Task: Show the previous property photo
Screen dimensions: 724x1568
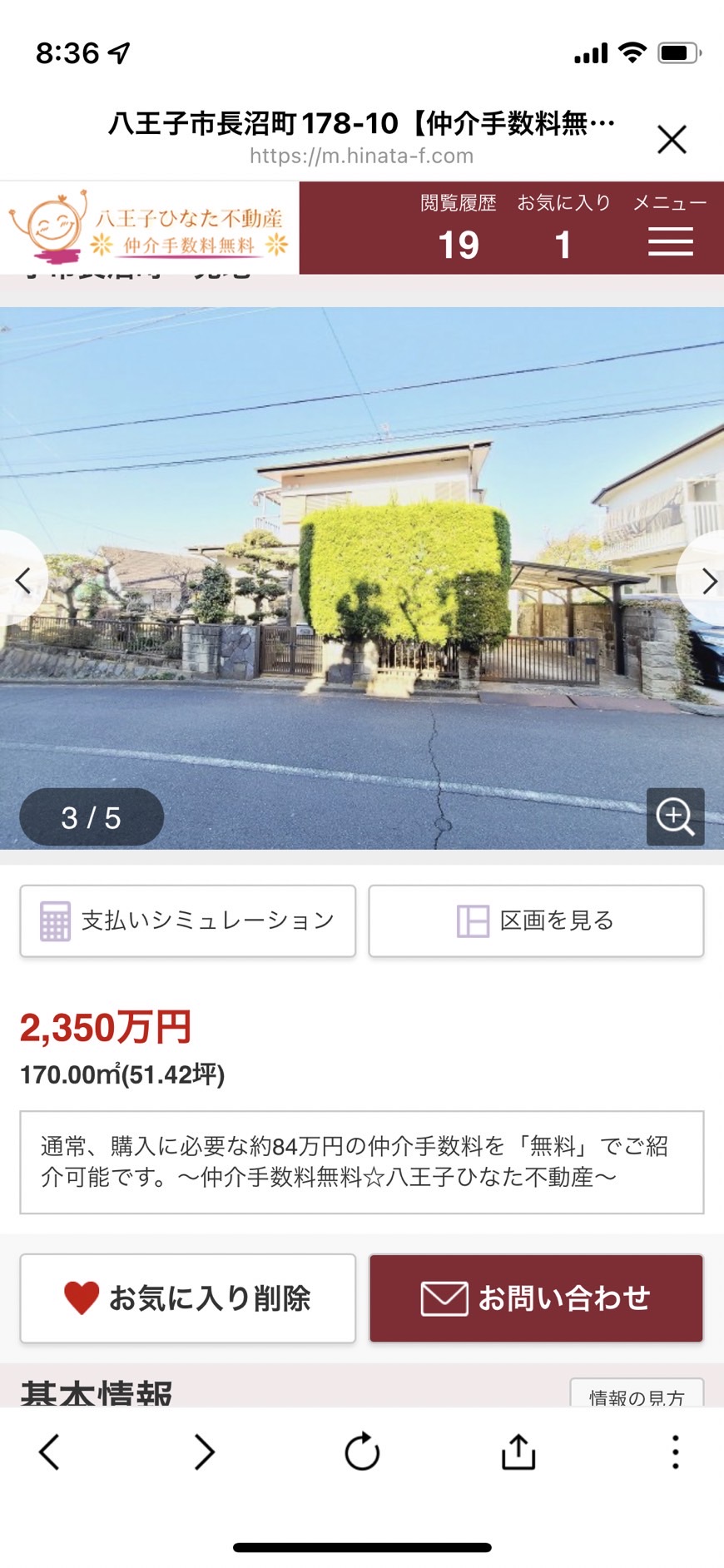Action: (x=23, y=580)
